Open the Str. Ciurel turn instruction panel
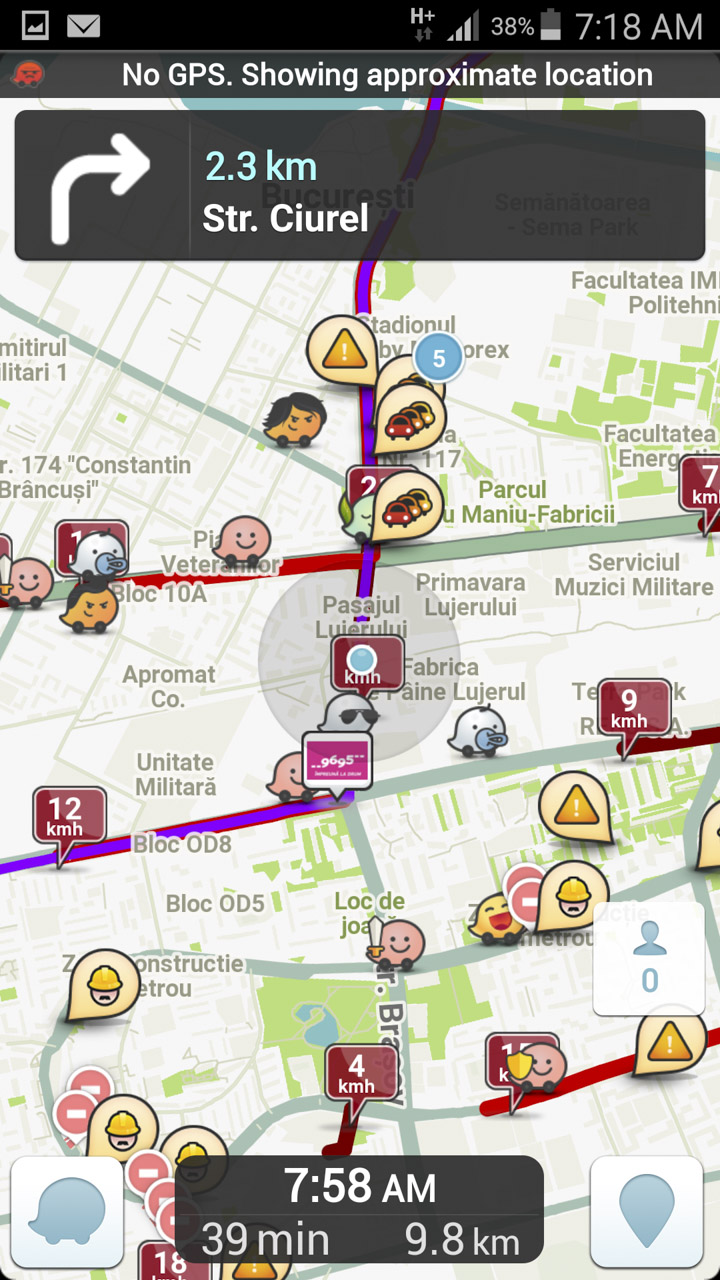Viewport: 720px width, 1280px height. tap(360, 186)
